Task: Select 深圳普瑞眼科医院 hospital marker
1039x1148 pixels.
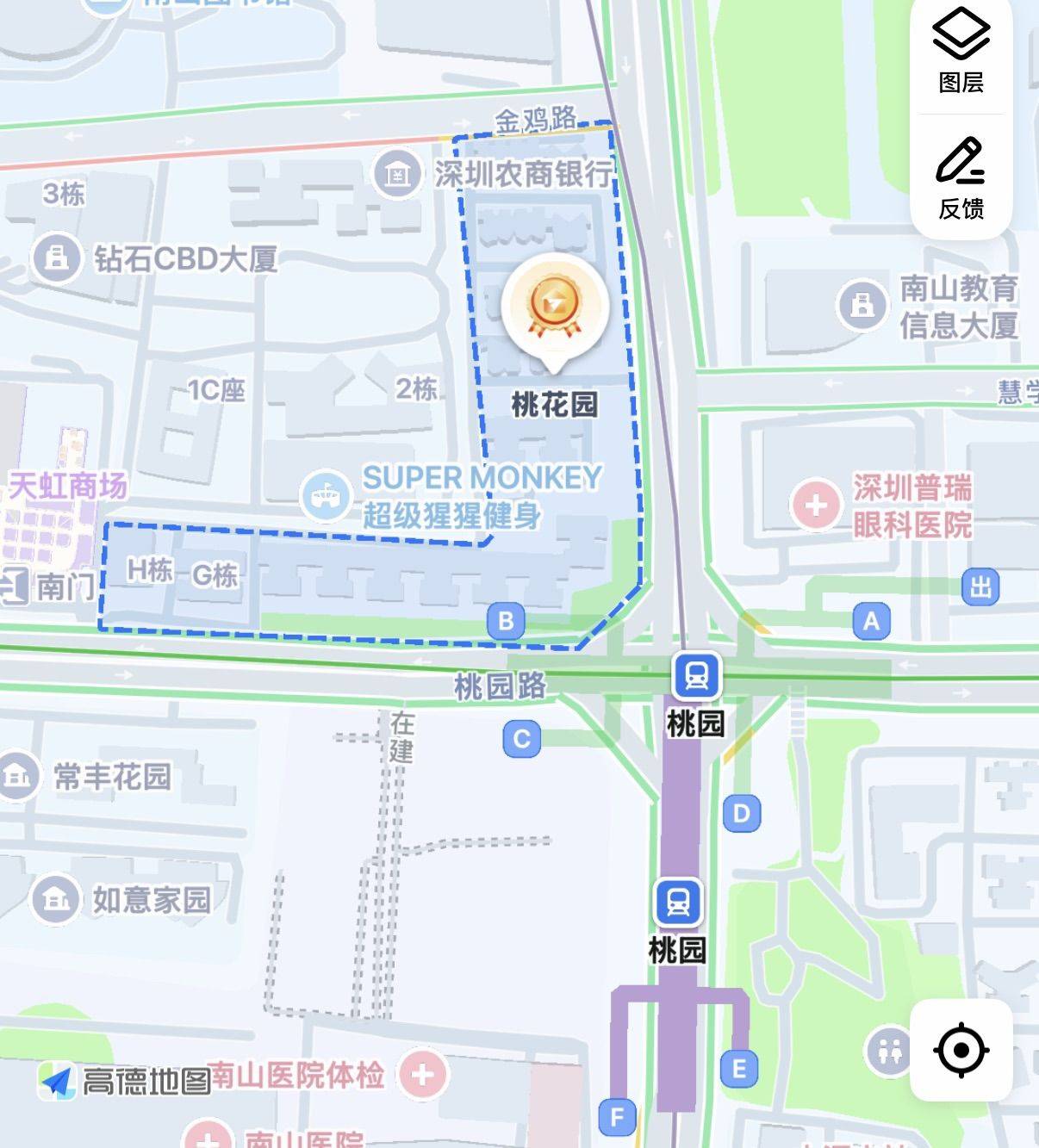Action: tap(816, 506)
